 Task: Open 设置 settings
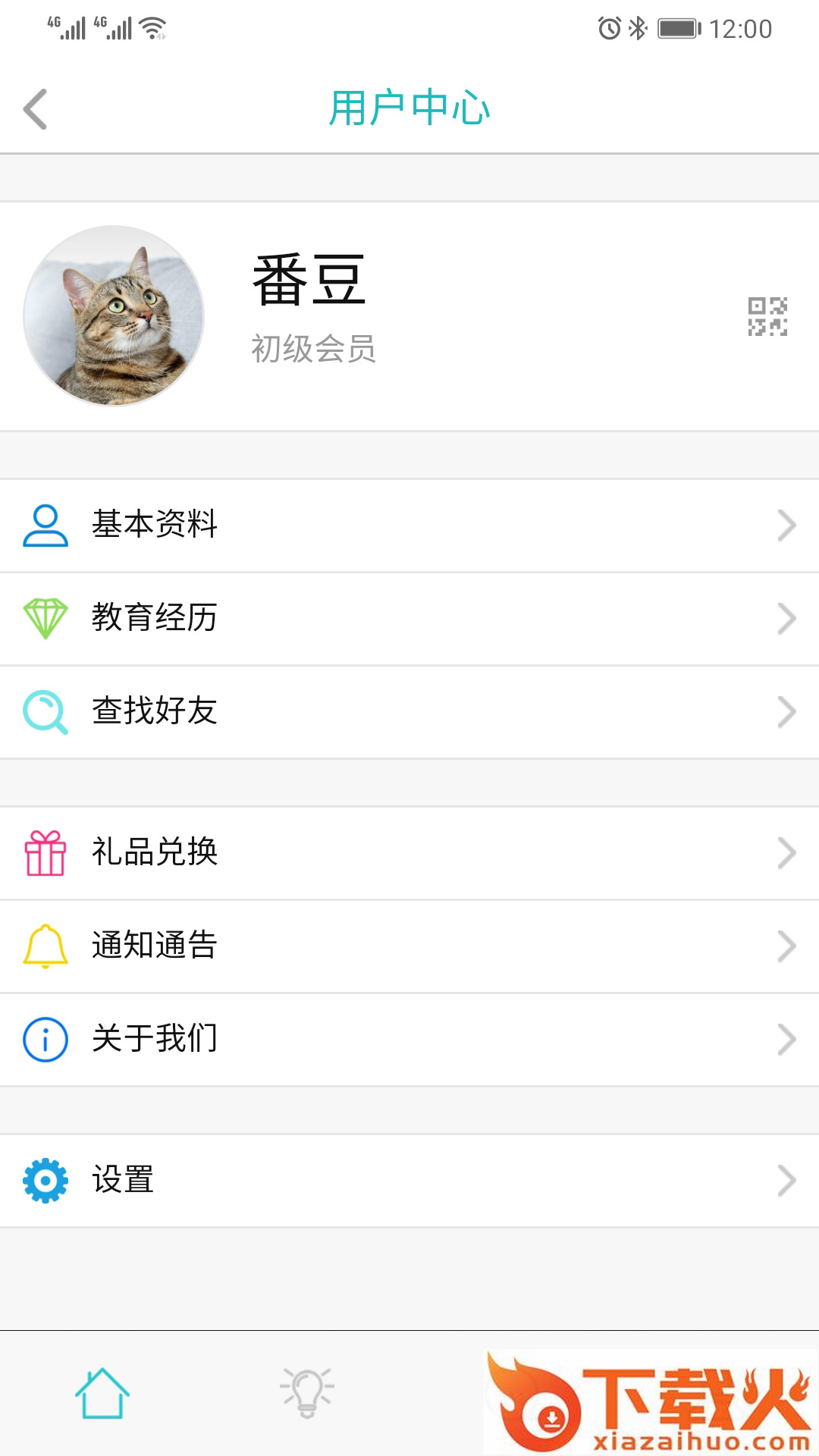[409, 1180]
